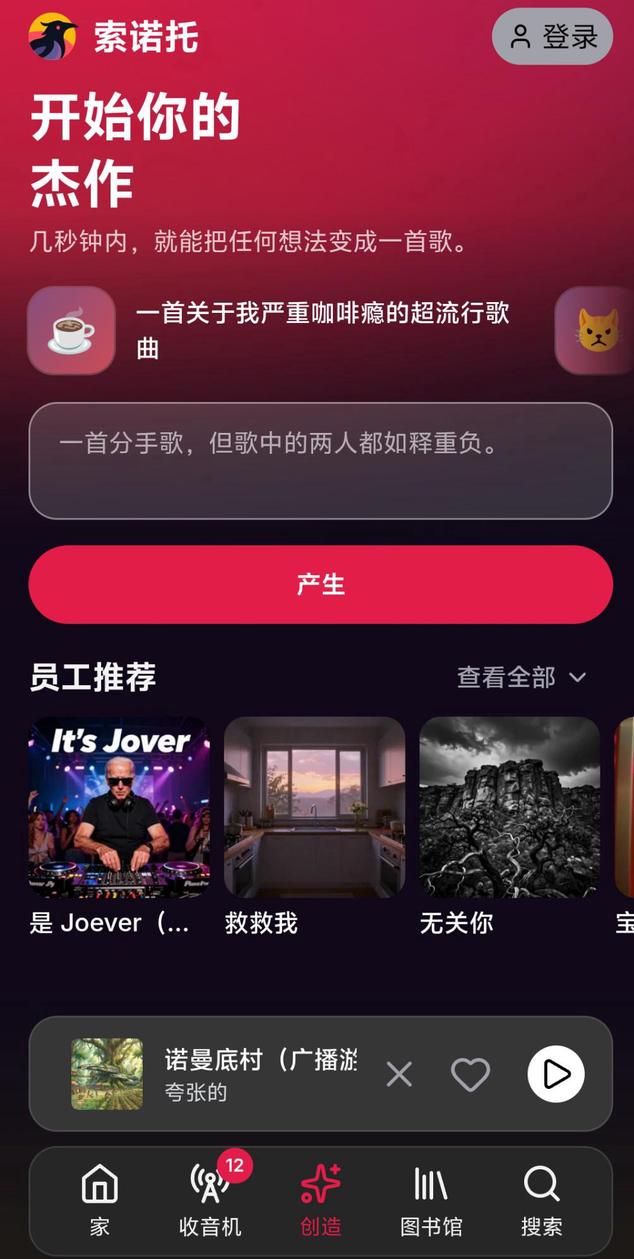The image size is (634, 1259).
Task: Tap the 登录 login button
Action: click(552, 37)
